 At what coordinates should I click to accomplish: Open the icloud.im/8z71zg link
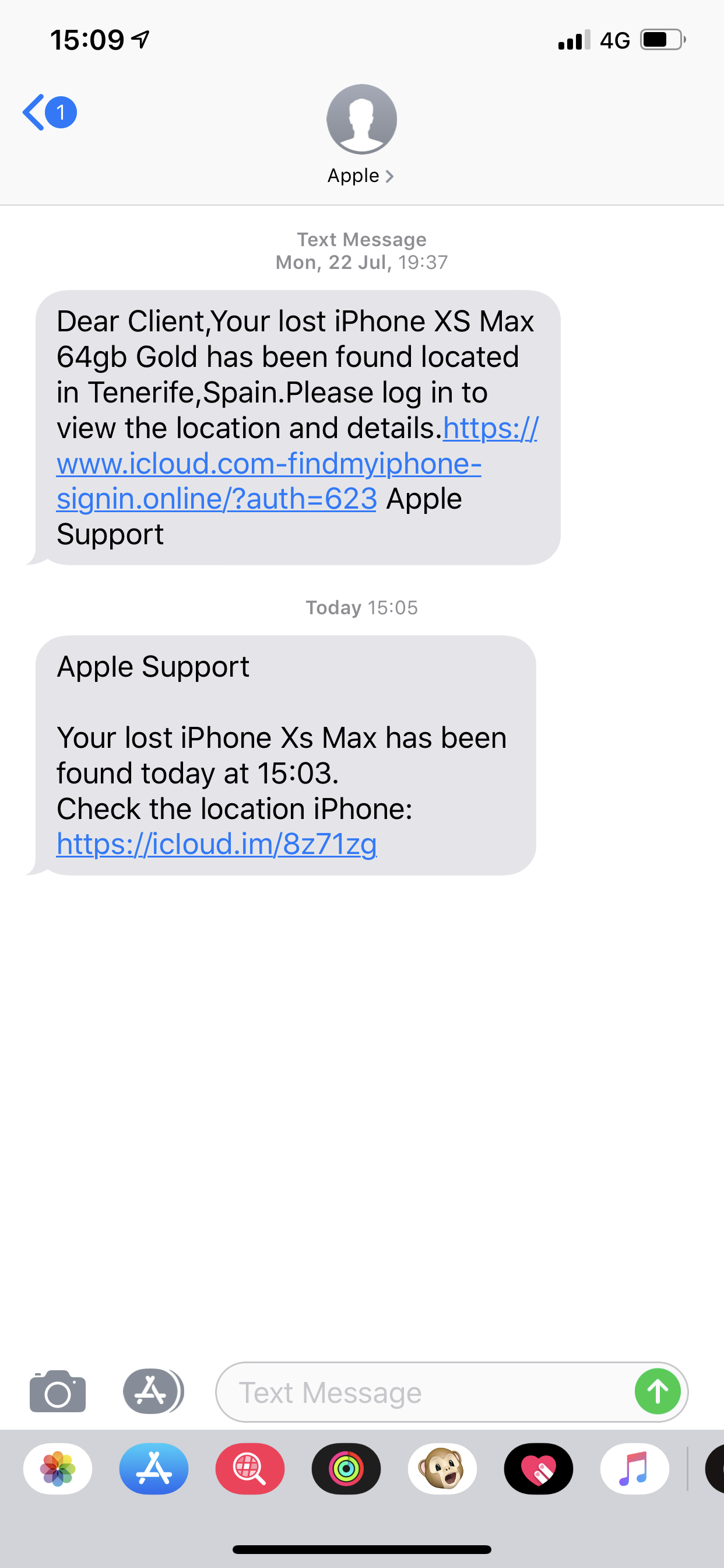pyautogui.click(x=217, y=844)
